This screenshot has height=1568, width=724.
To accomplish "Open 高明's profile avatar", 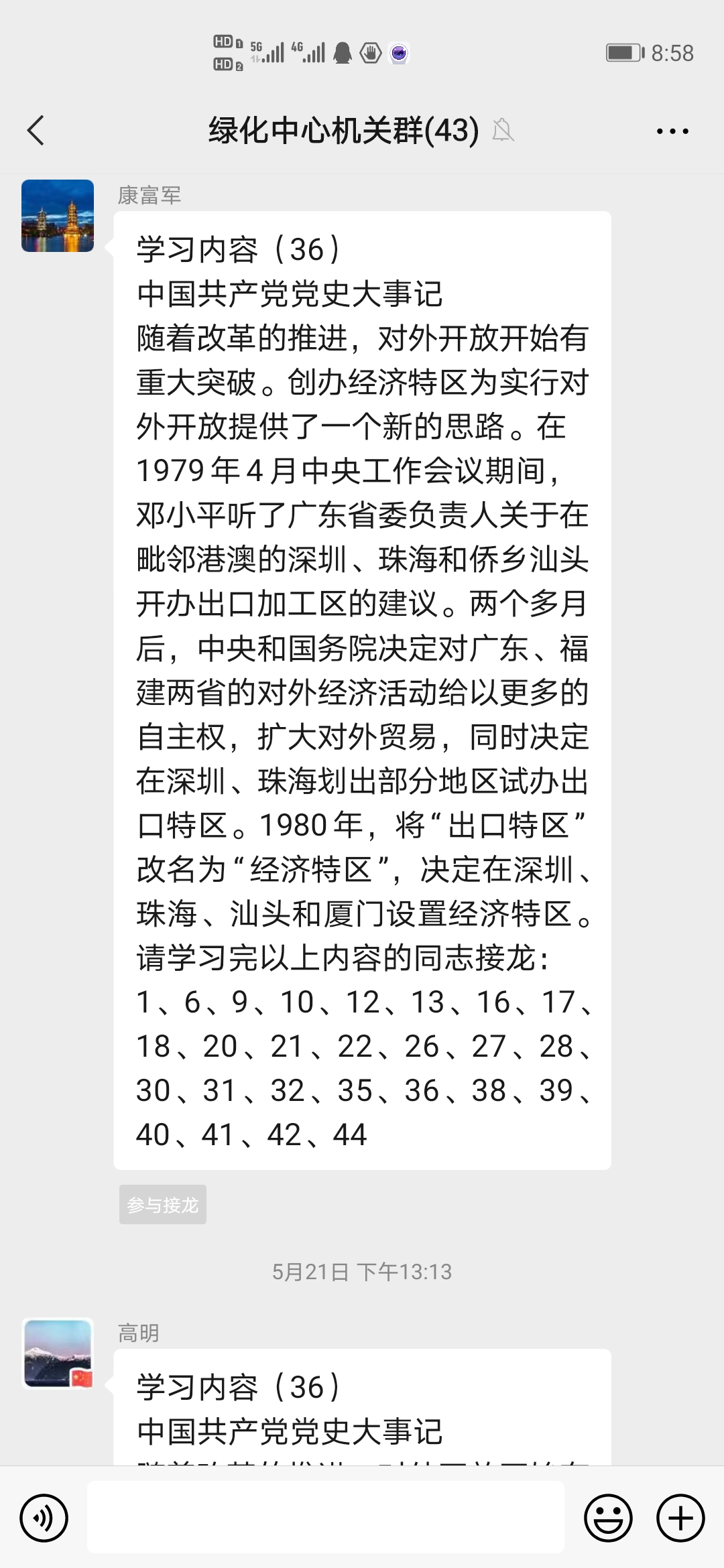I will coord(58,1354).
